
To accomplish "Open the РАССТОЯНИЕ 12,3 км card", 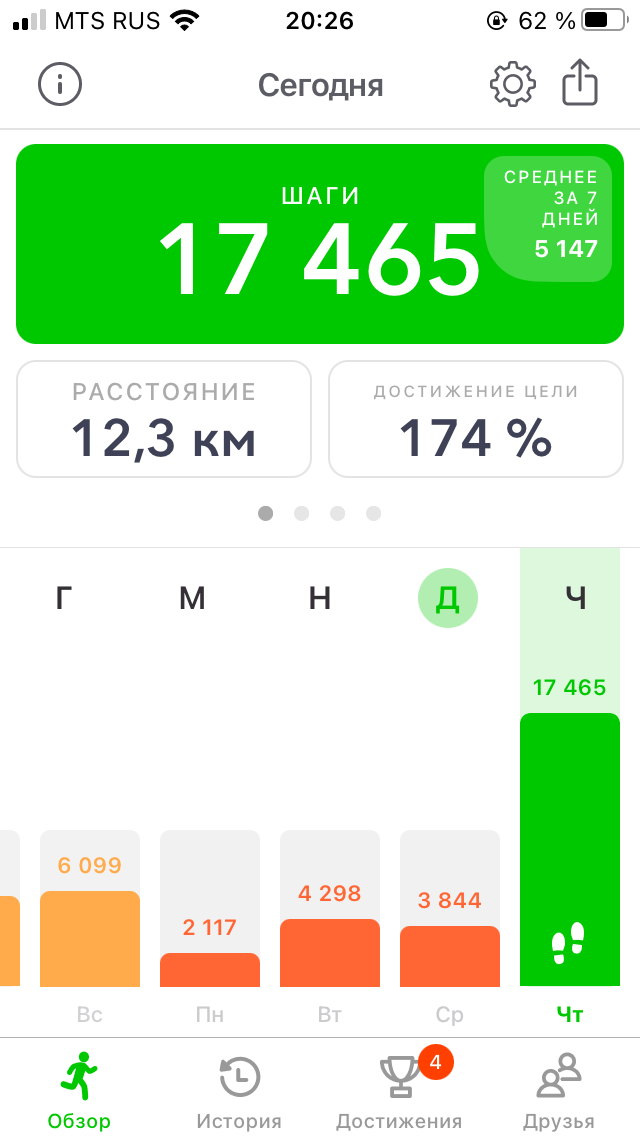I will pos(164,419).
